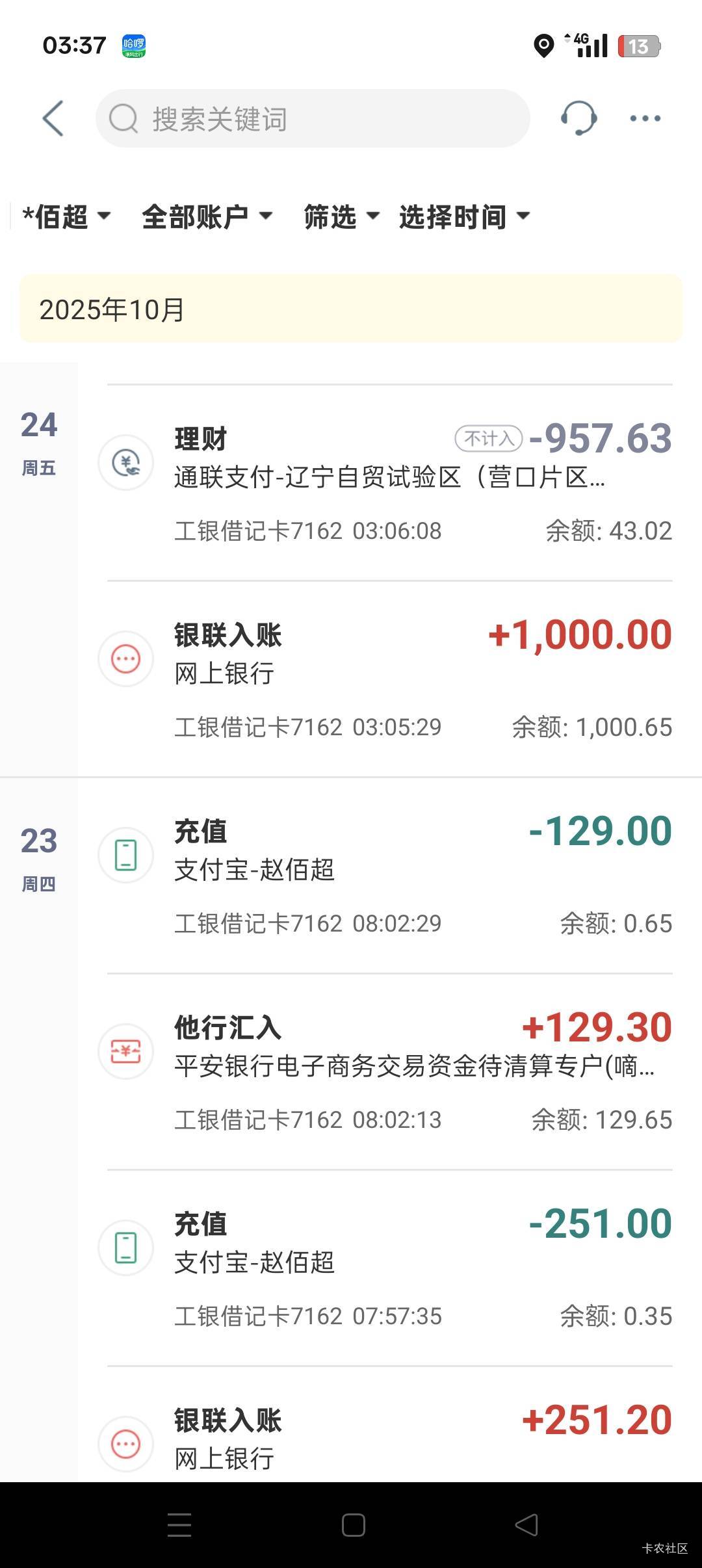The height and width of the screenshot is (1568, 702).
Task: Go back using the top-left arrow
Action: [53, 118]
